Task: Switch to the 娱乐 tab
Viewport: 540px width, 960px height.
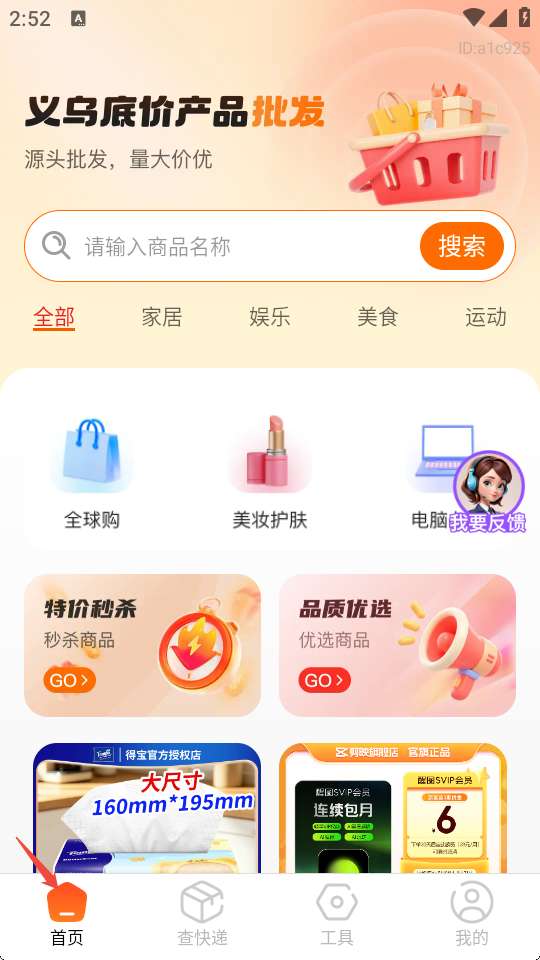Action: point(269,318)
